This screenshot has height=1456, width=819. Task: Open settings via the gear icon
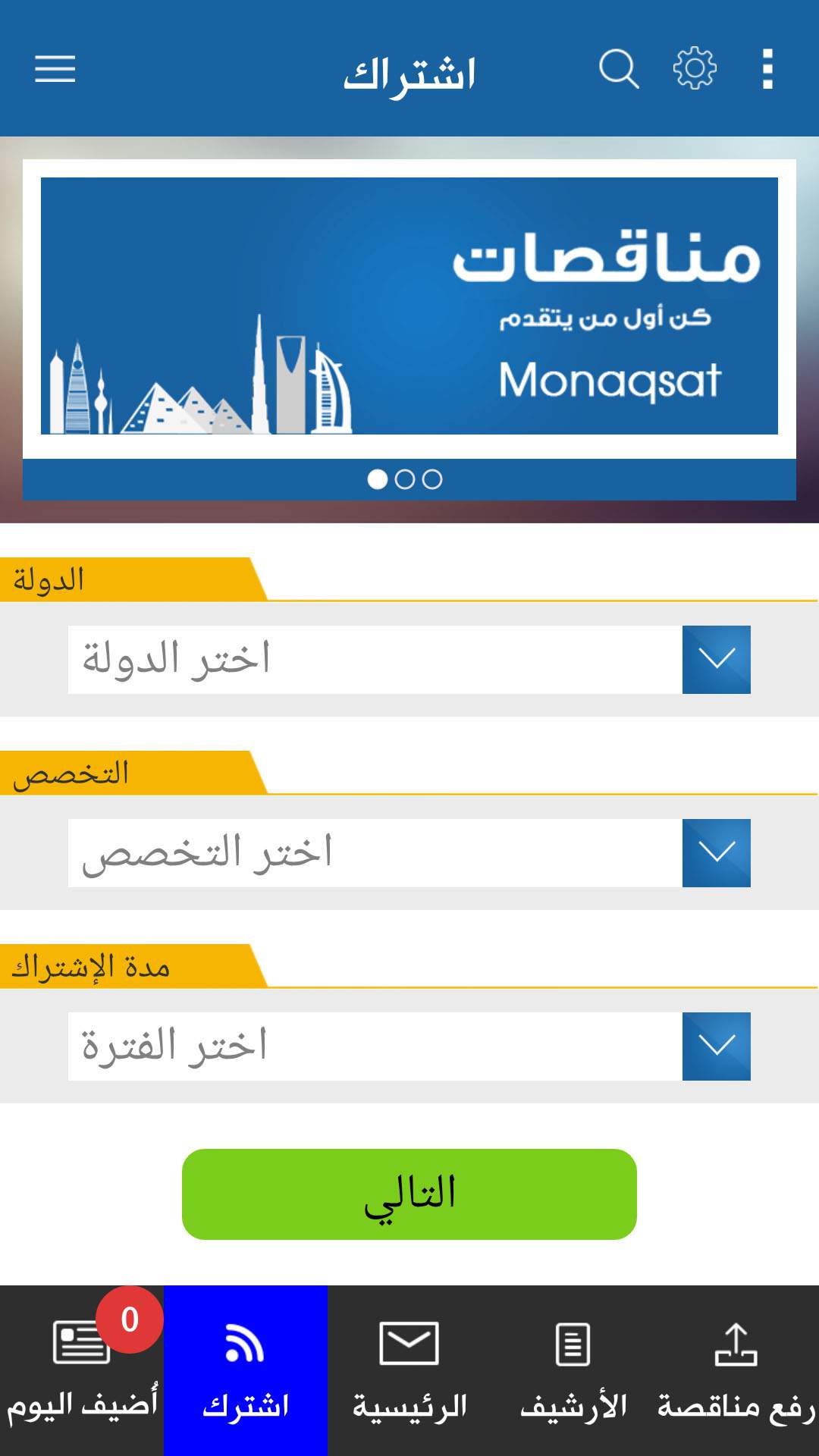tap(695, 69)
